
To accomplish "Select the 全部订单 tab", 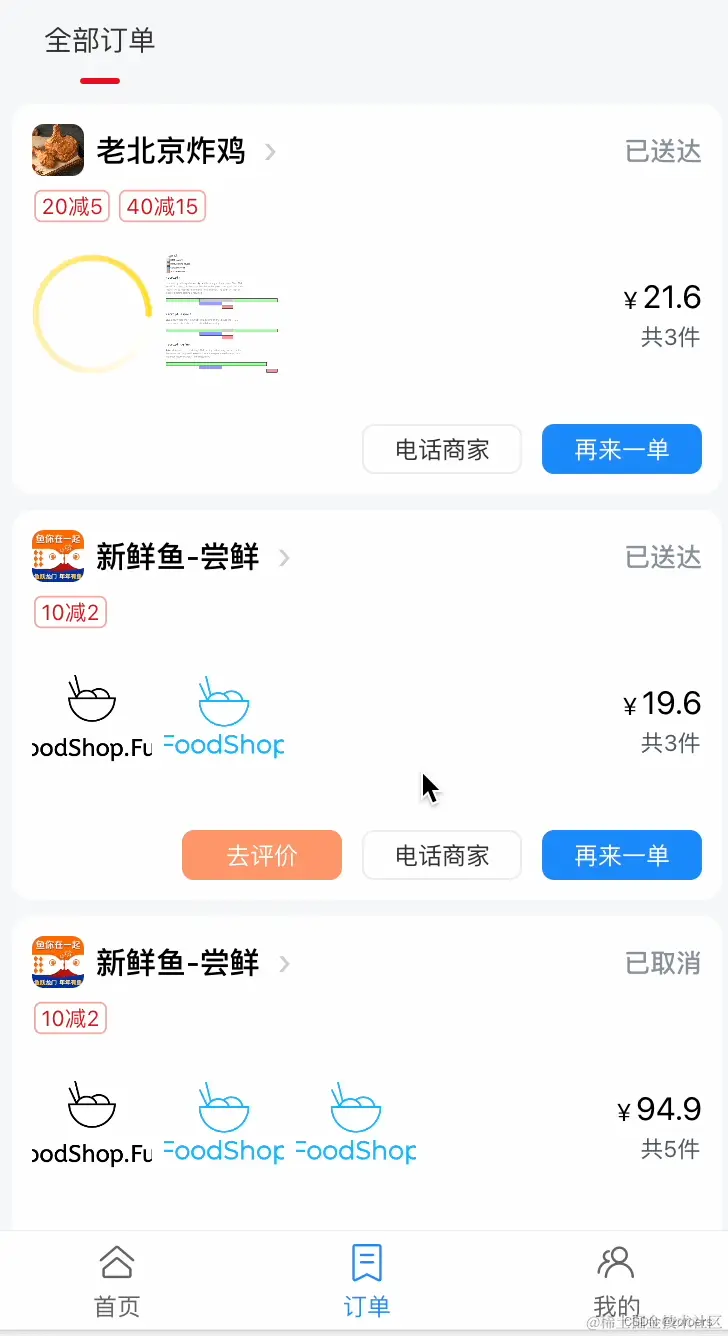I will pyautogui.click(x=100, y=42).
